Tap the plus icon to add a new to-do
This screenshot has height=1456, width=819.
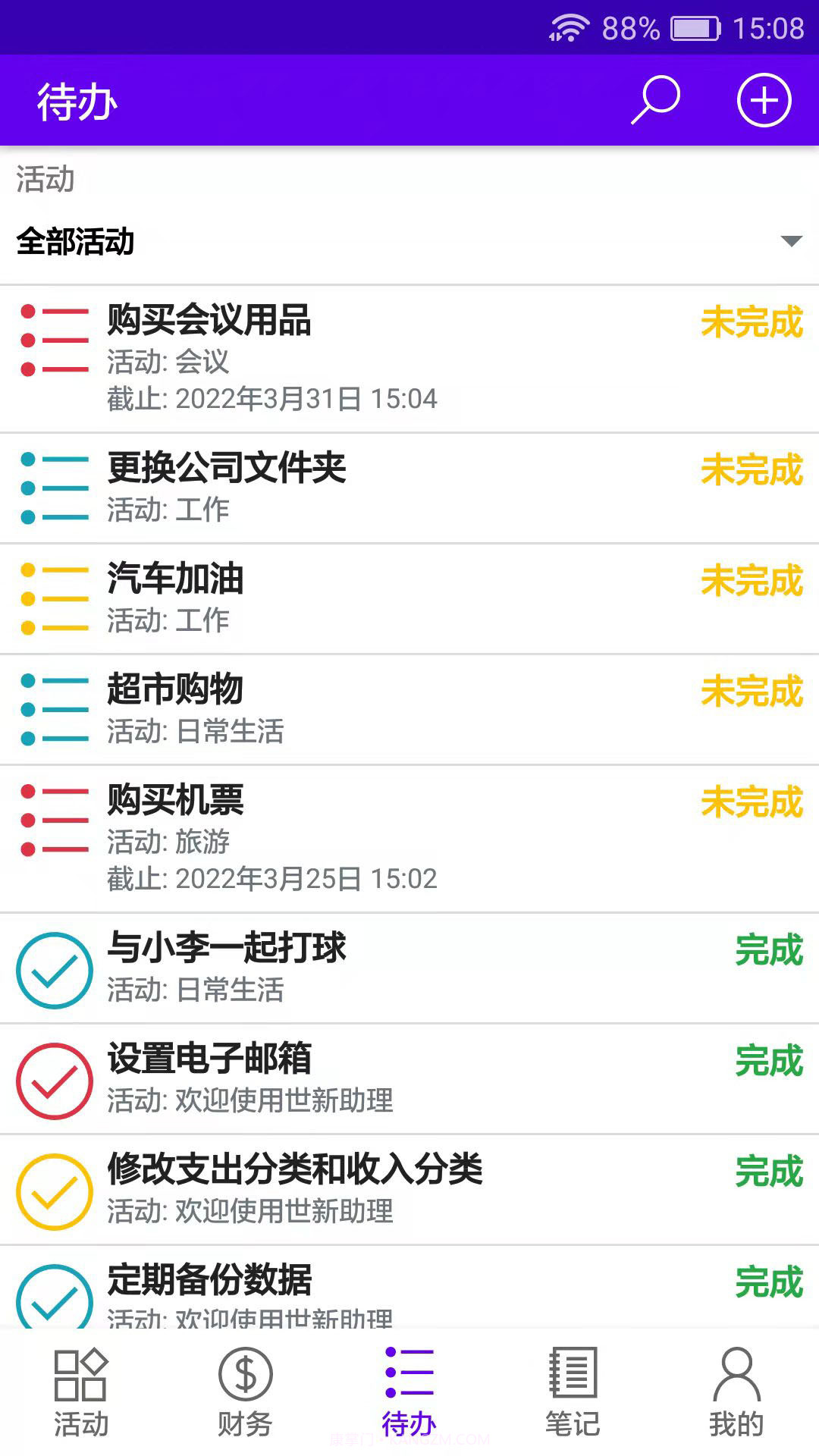[x=764, y=99]
